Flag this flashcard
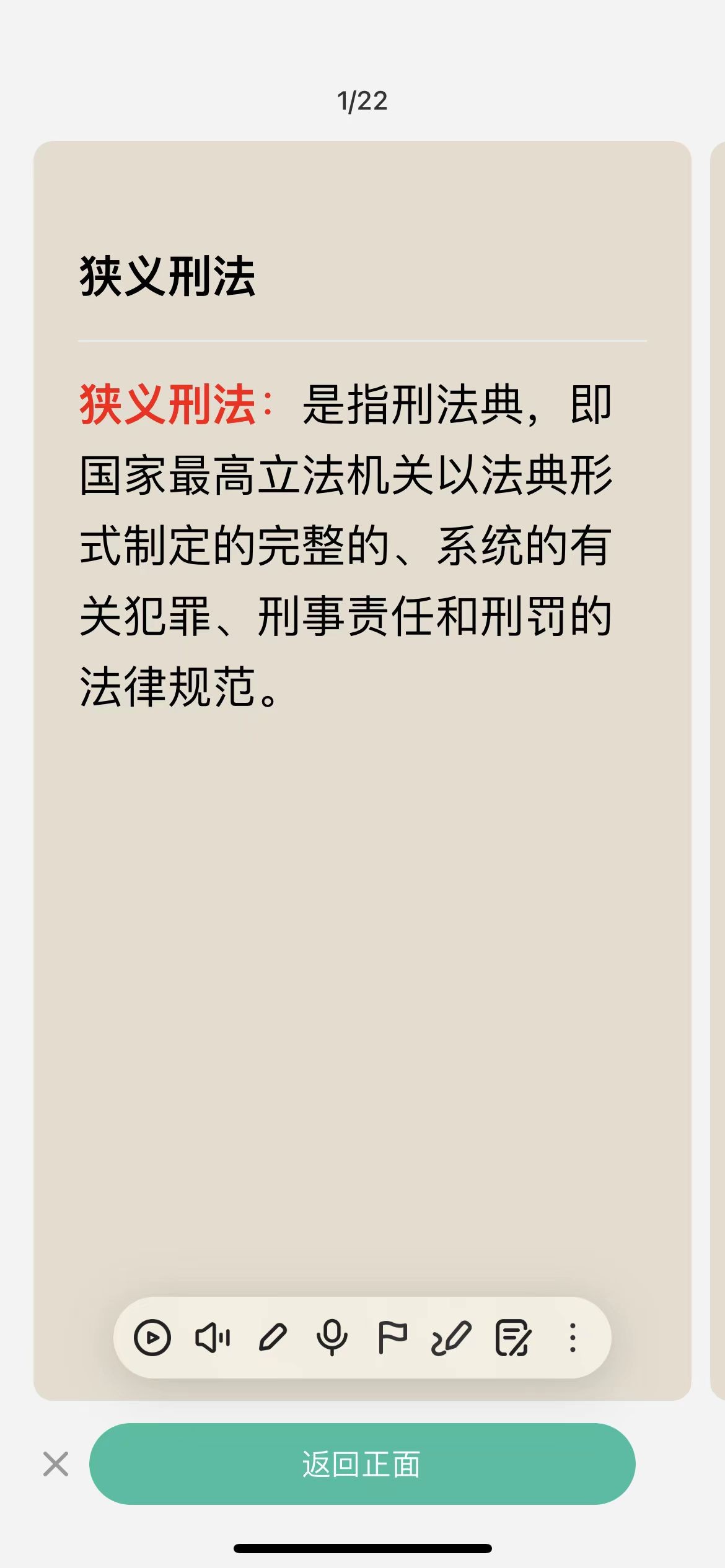The height and width of the screenshot is (1568, 725). click(392, 1338)
